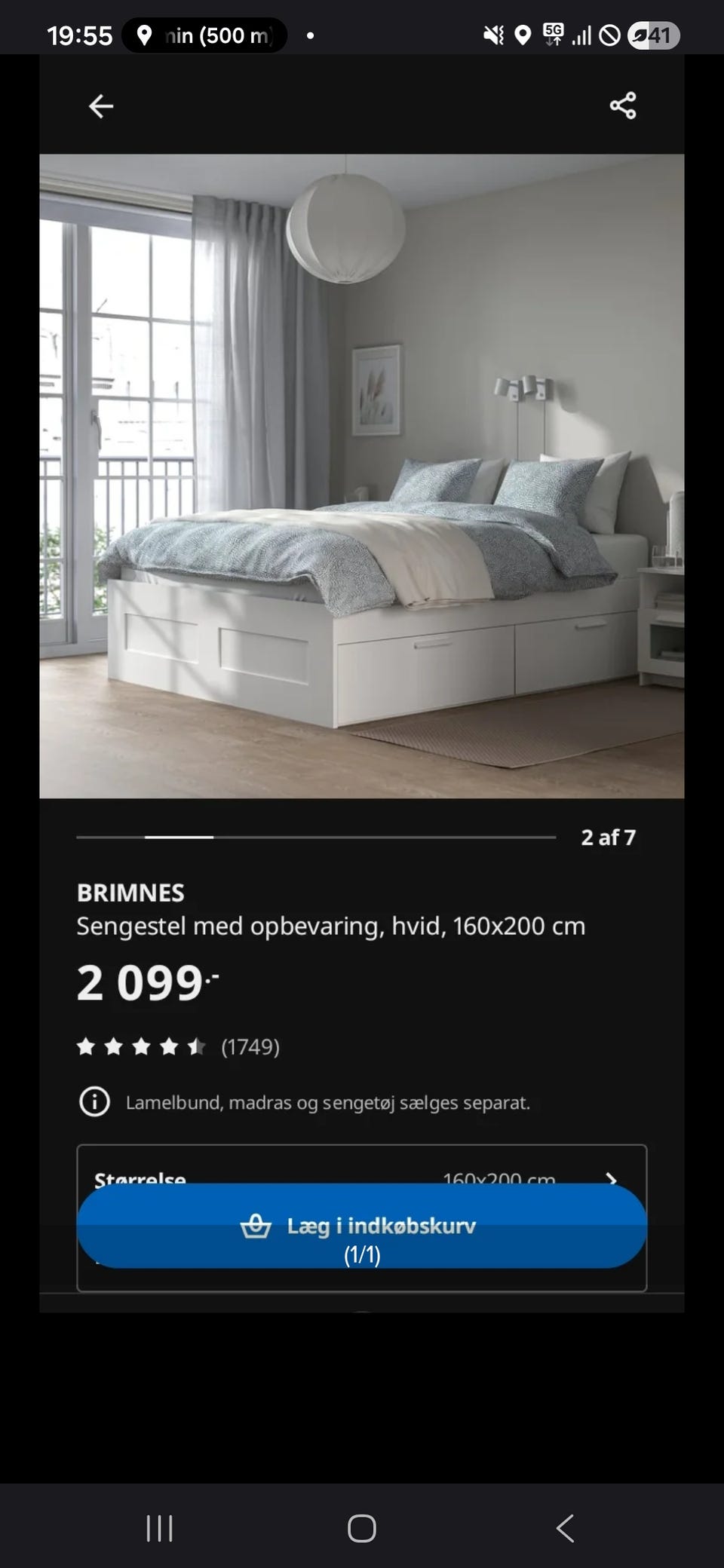The image size is (724, 1568).
Task: Tap the 5G network indicator icon
Action: pyautogui.click(x=553, y=33)
